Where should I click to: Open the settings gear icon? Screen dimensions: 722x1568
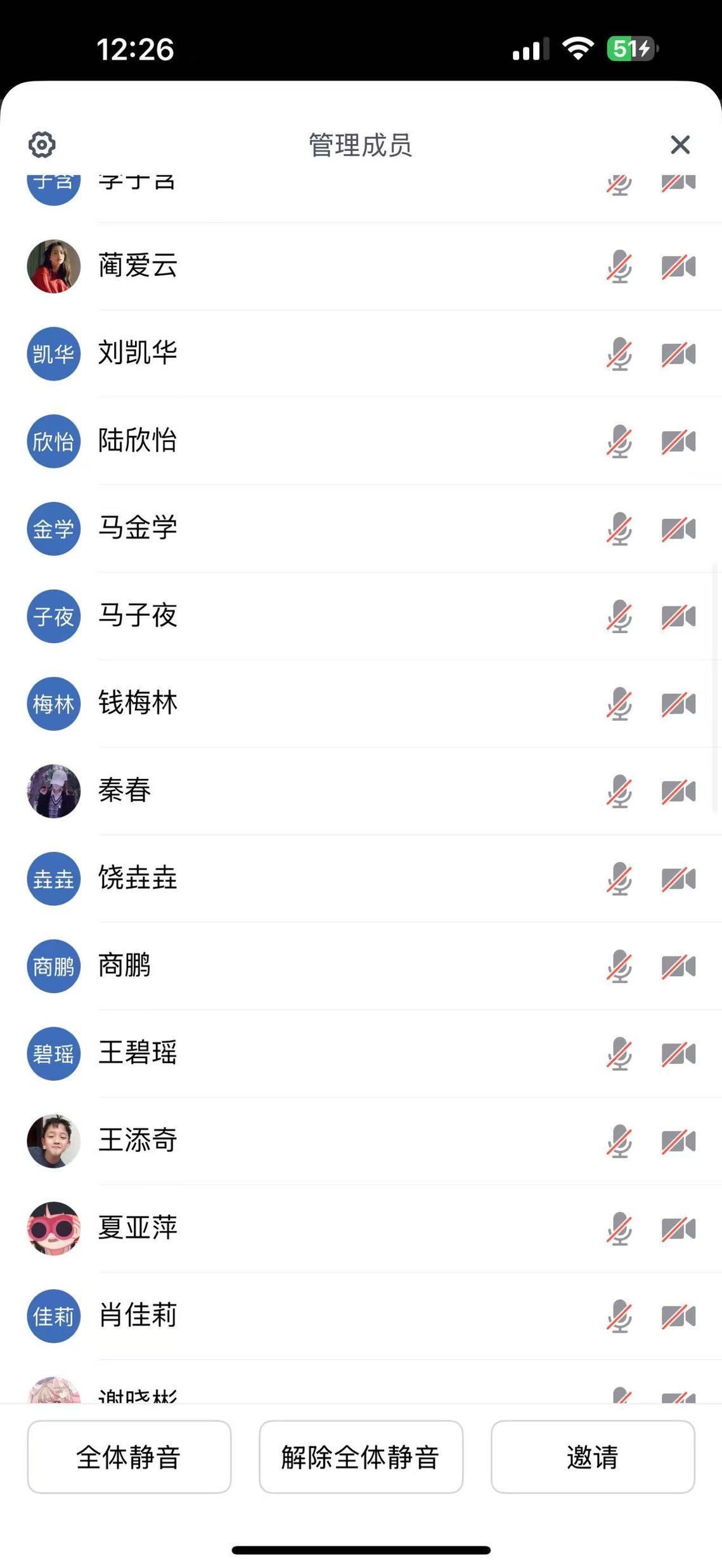(42, 145)
